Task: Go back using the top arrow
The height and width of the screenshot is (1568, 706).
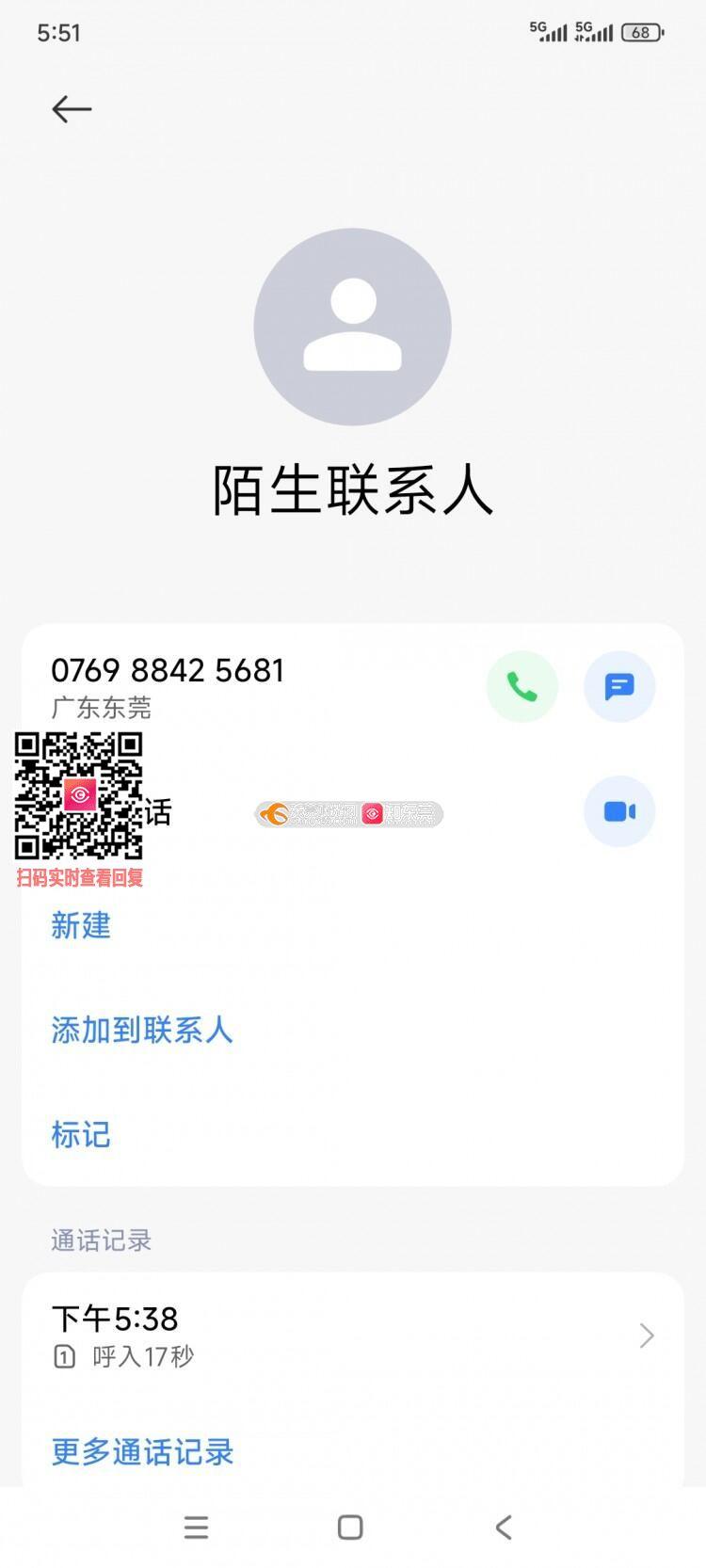Action: pos(72,109)
